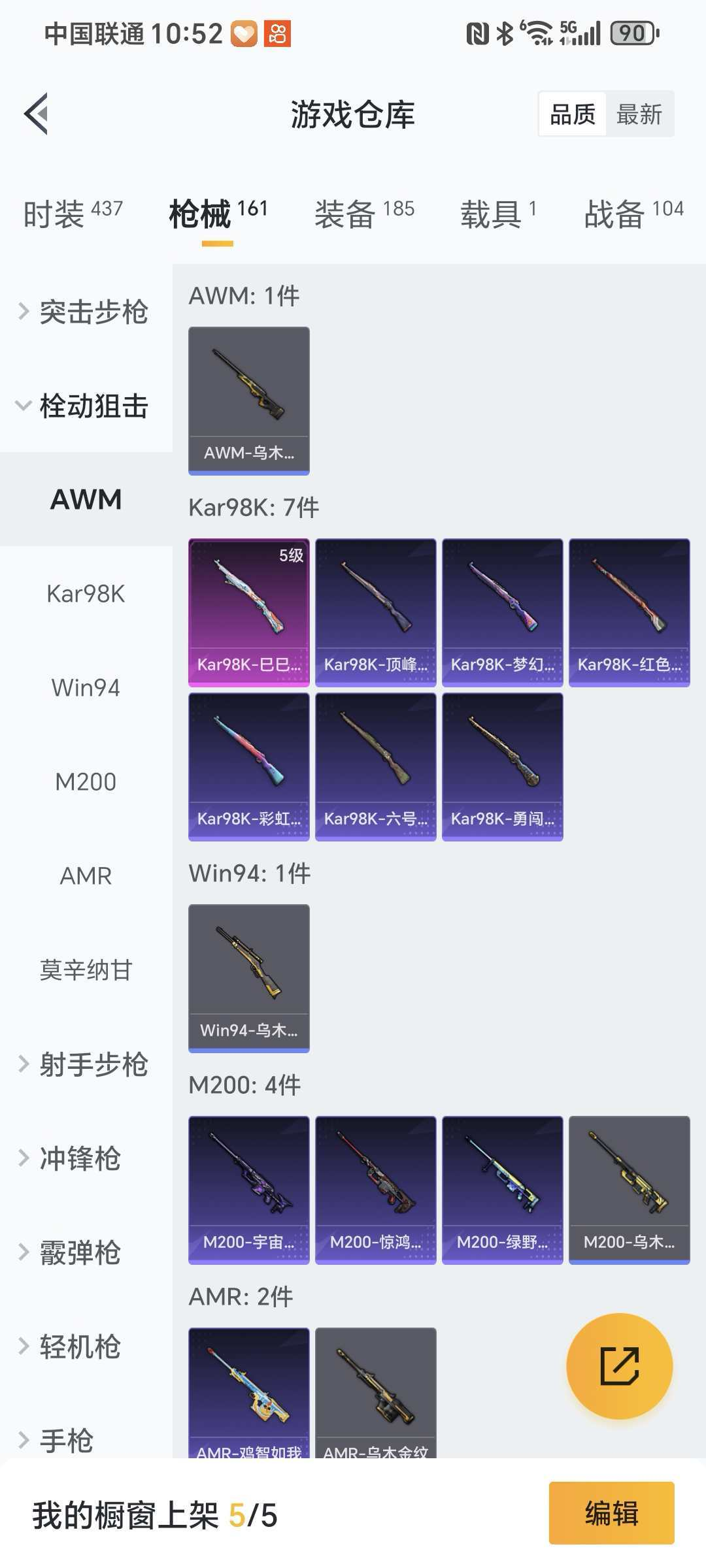
Task: Switch to the 装备 tab
Action: (364, 214)
